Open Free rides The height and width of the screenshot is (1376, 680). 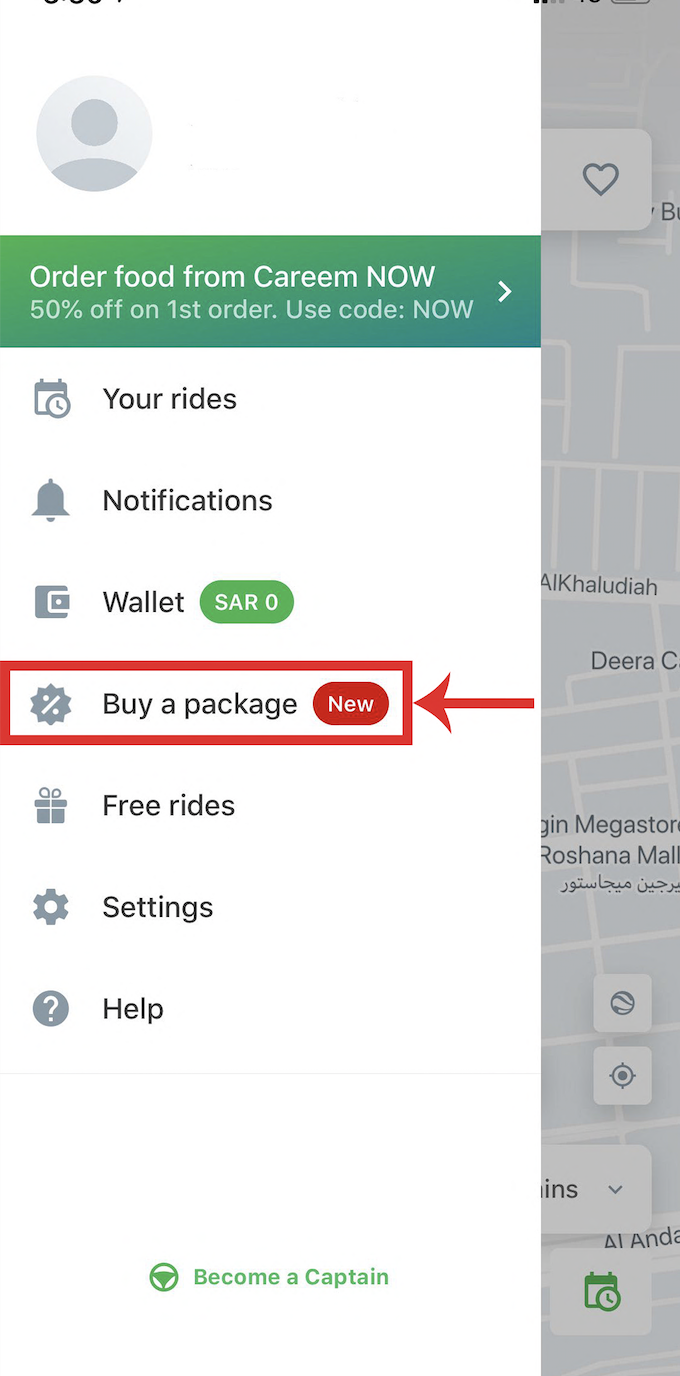[270, 805]
